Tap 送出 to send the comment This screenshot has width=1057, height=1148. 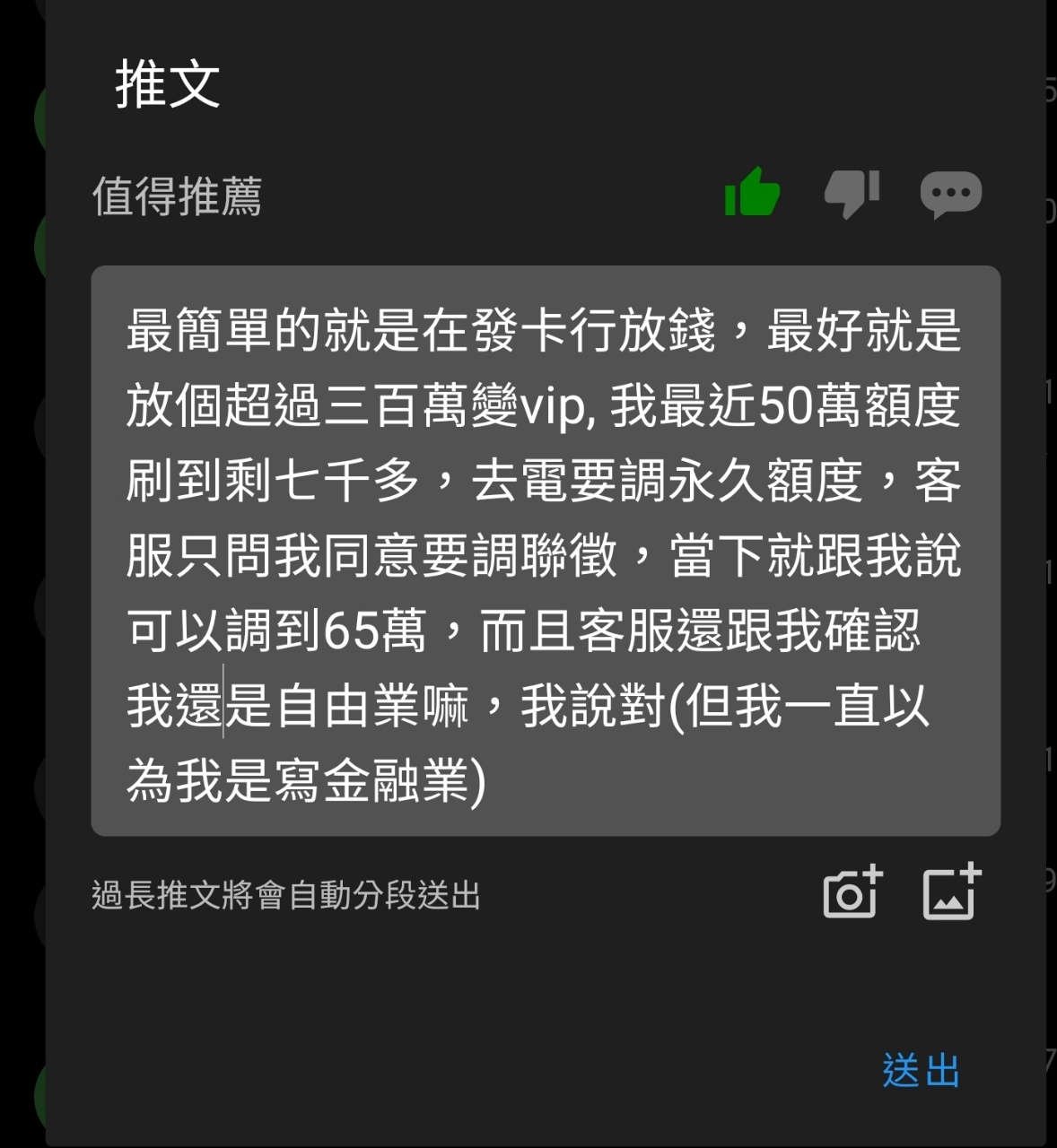pyautogui.click(x=921, y=1071)
